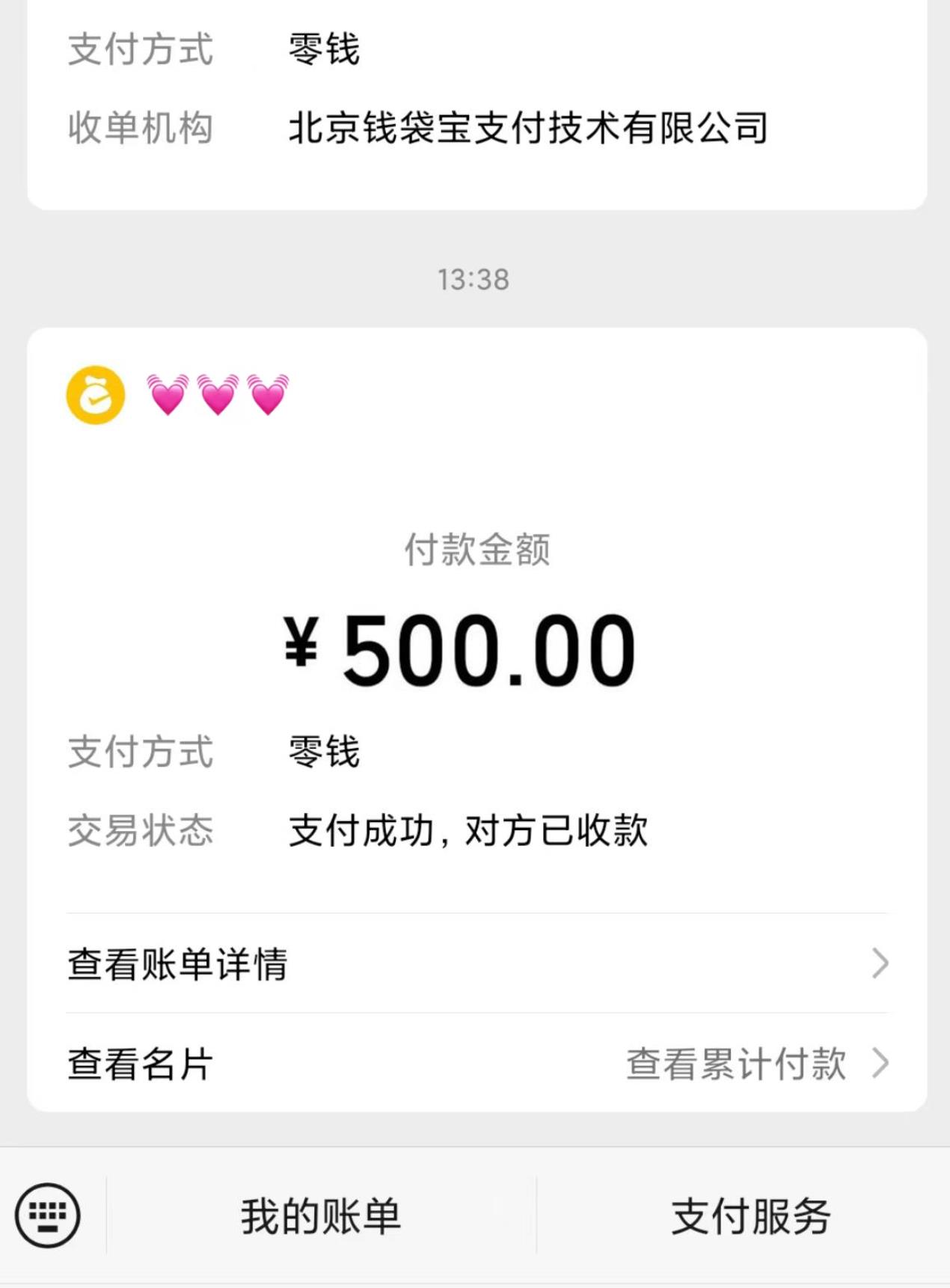Switch to 我的账单 tab
Image resolution: width=950 pixels, height=1288 pixels.
(322, 1215)
